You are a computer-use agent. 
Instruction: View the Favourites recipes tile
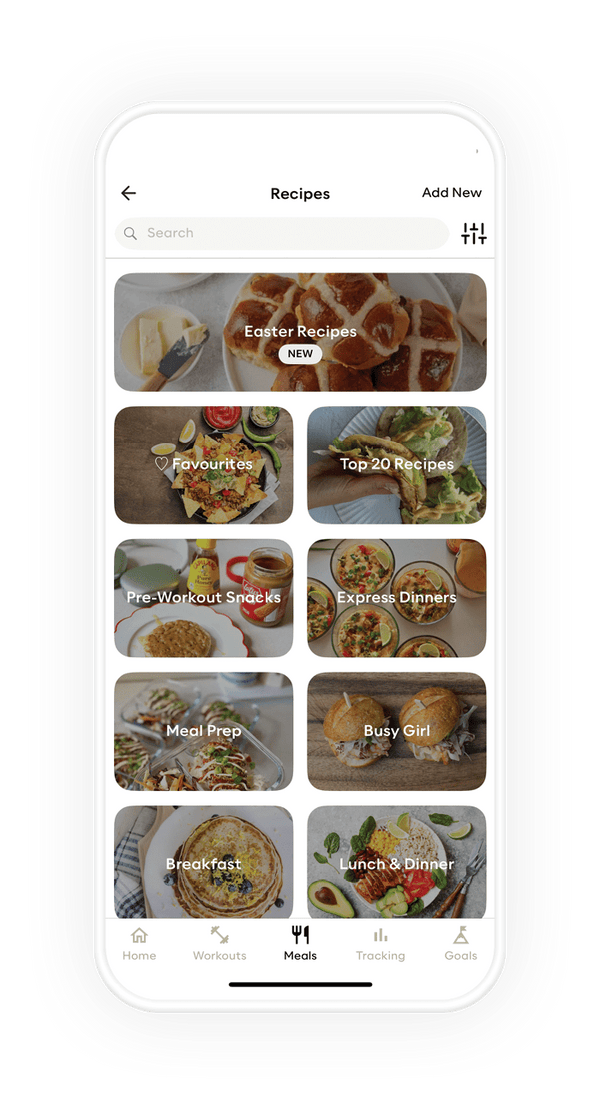point(204,465)
